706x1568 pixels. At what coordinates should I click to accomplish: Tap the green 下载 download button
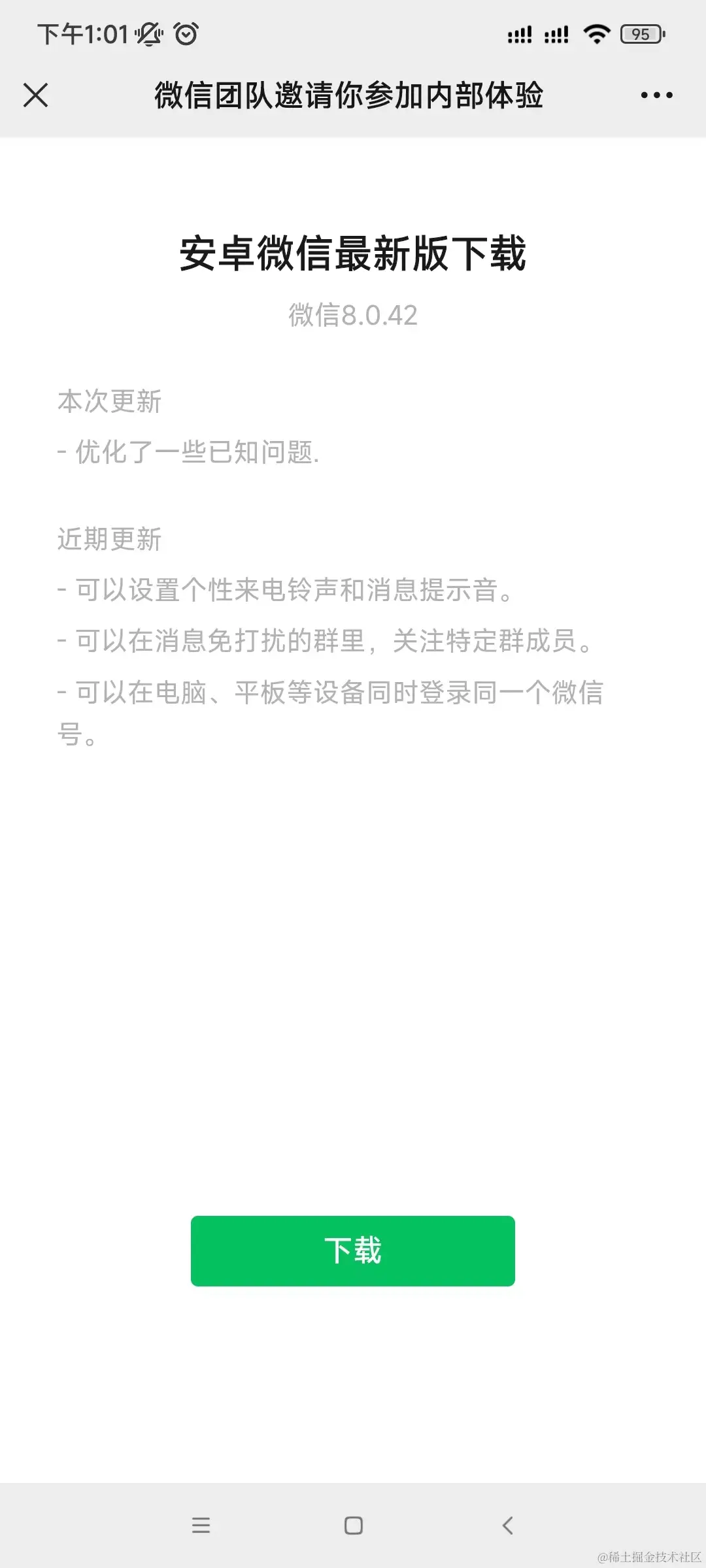[352, 1250]
